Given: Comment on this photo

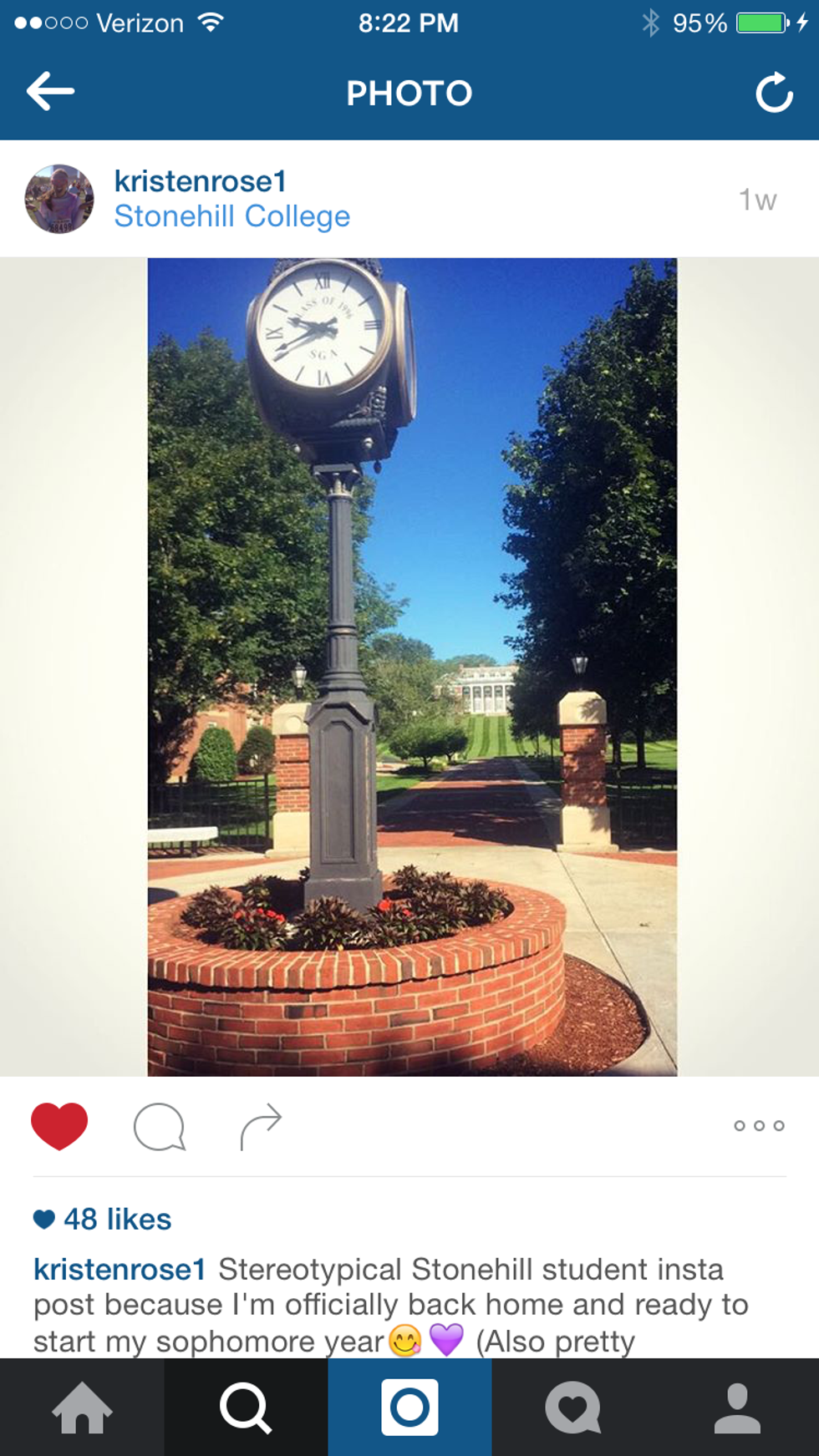Looking at the screenshot, I should pyautogui.click(x=159, y=1126).
